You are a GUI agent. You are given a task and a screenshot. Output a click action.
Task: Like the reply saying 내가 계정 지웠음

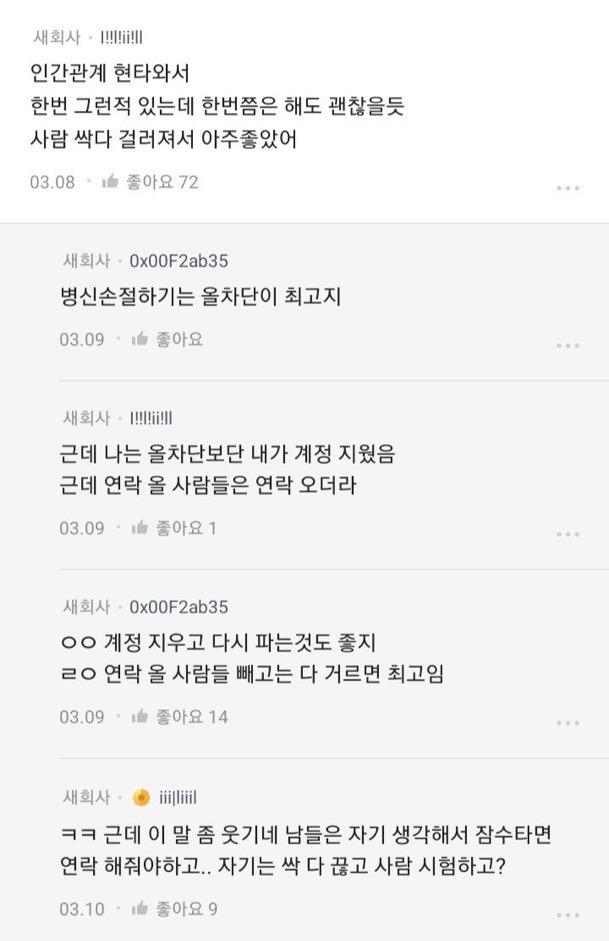tap(140, 528)
